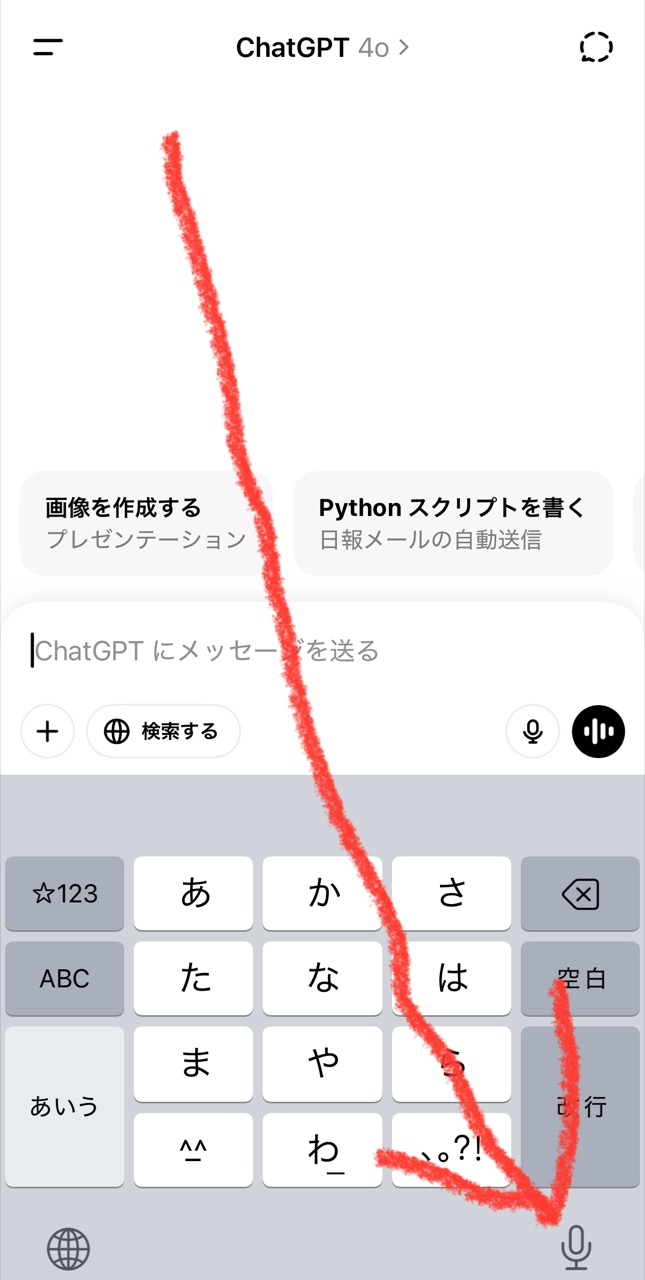
Task: Open the ChatGPT 4o model selector
Action: [x=323, y=47]
